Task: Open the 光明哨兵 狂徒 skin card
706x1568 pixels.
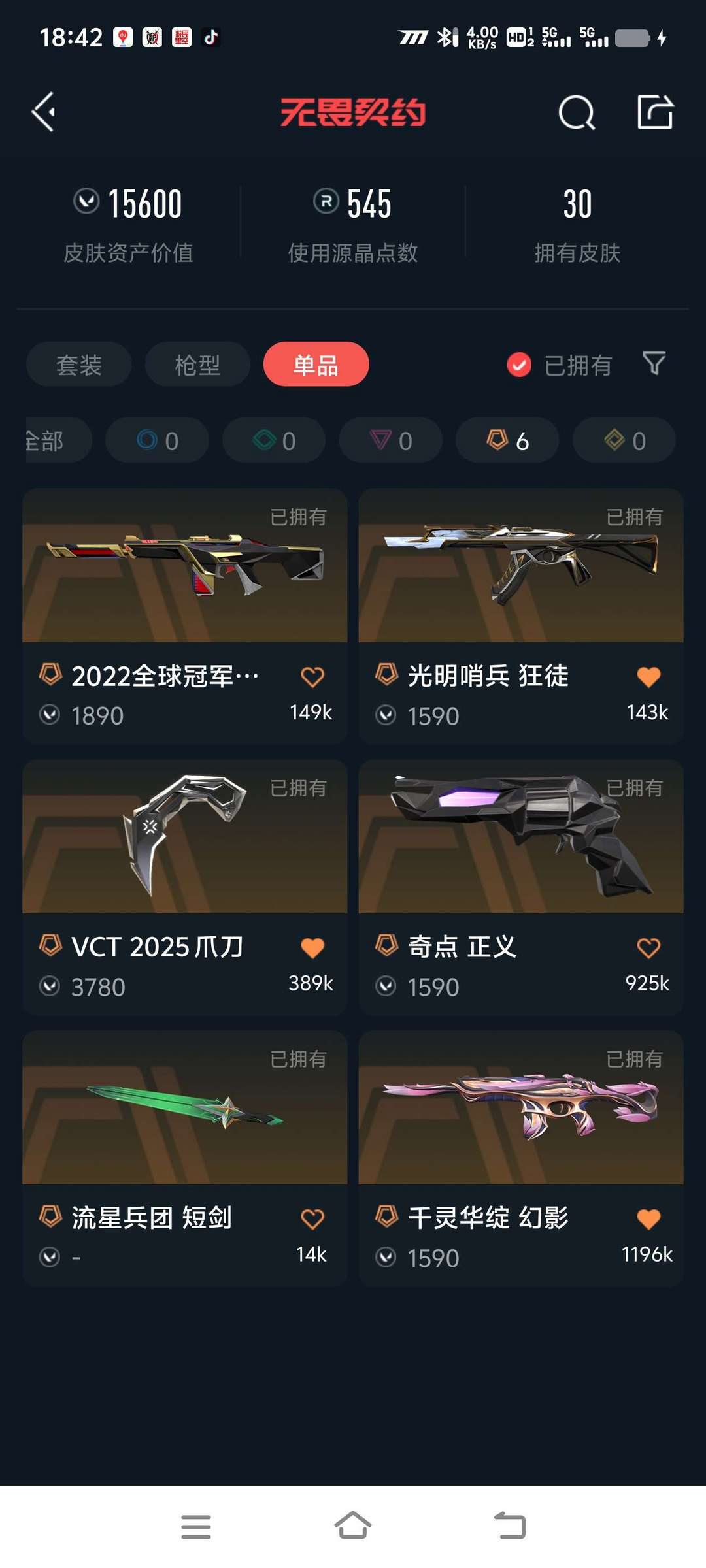Action: pos(521,616)
